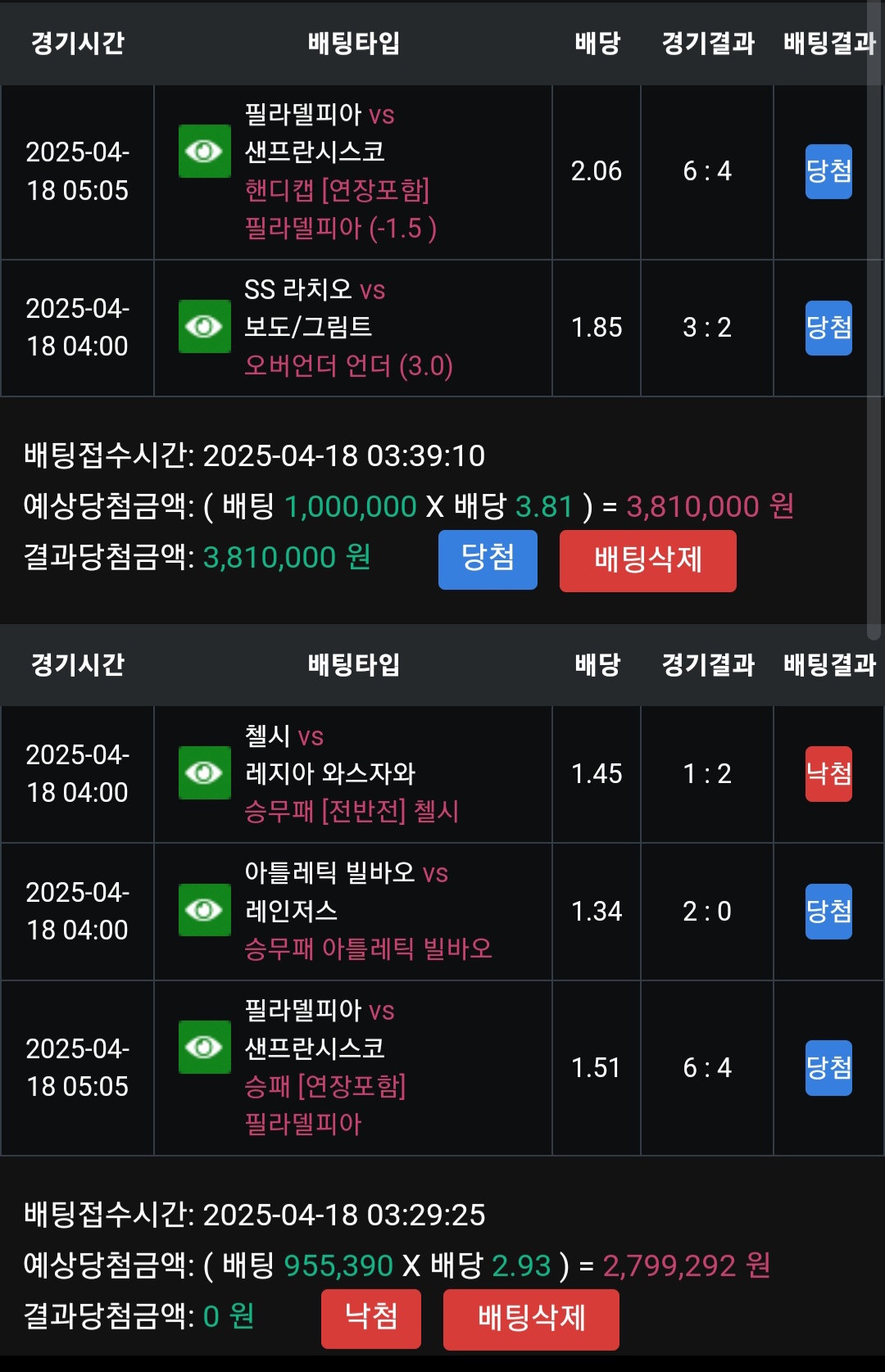
Task: View match details for 첼시 vs 레지아 바르샤바
Action: click(x=205, y=773)
